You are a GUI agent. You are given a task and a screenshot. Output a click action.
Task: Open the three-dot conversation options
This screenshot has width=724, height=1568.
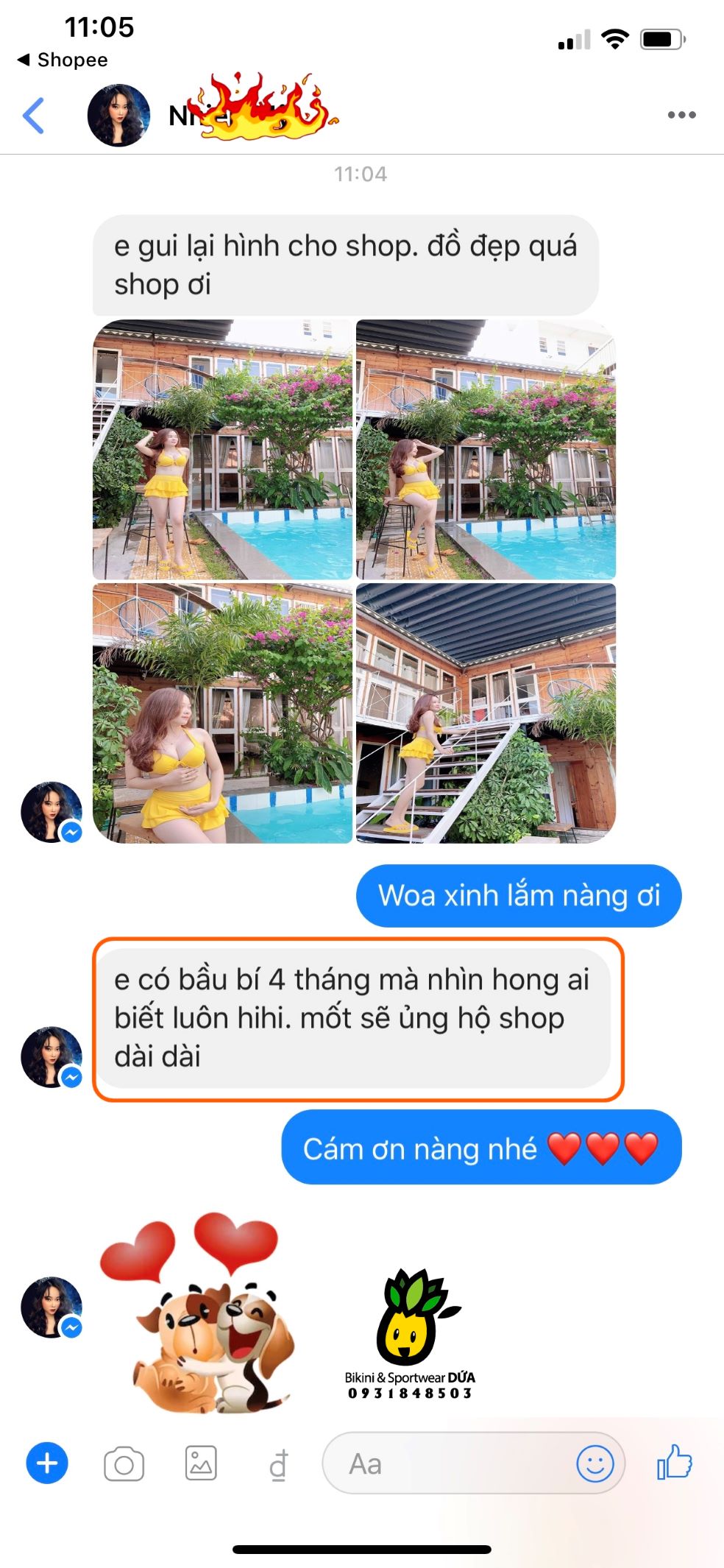coord(681,115)
